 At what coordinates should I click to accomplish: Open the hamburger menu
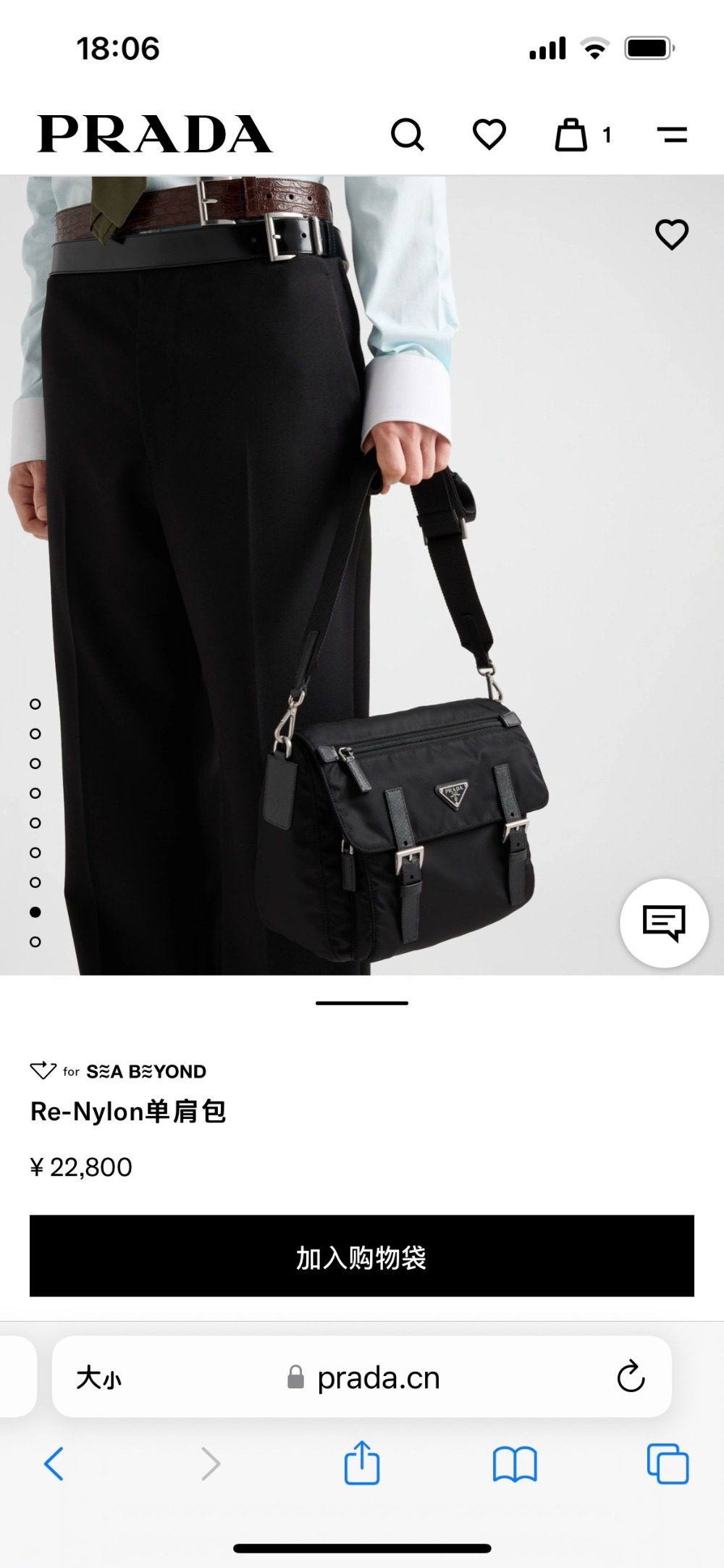click(672, 135)
